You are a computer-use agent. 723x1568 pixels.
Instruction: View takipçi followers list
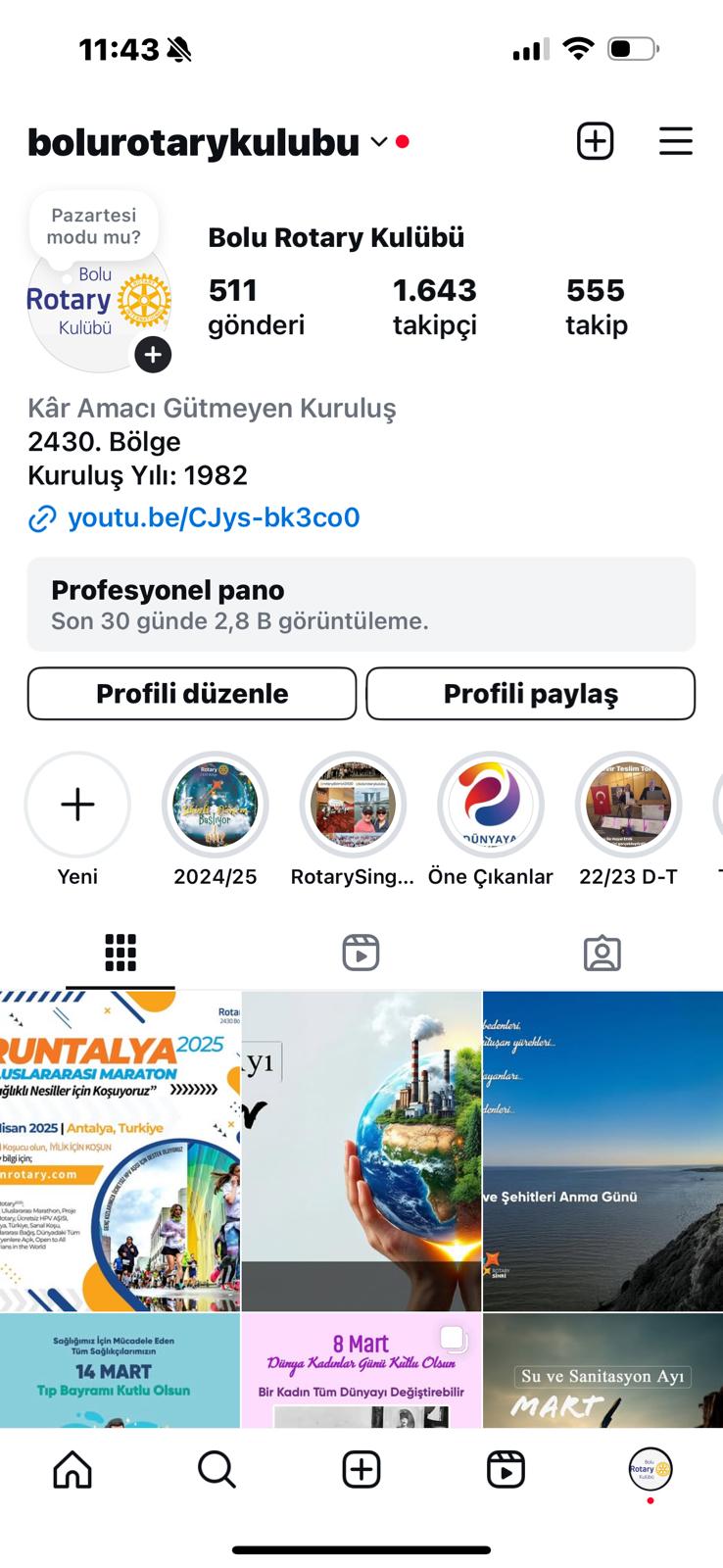(435, 307)
